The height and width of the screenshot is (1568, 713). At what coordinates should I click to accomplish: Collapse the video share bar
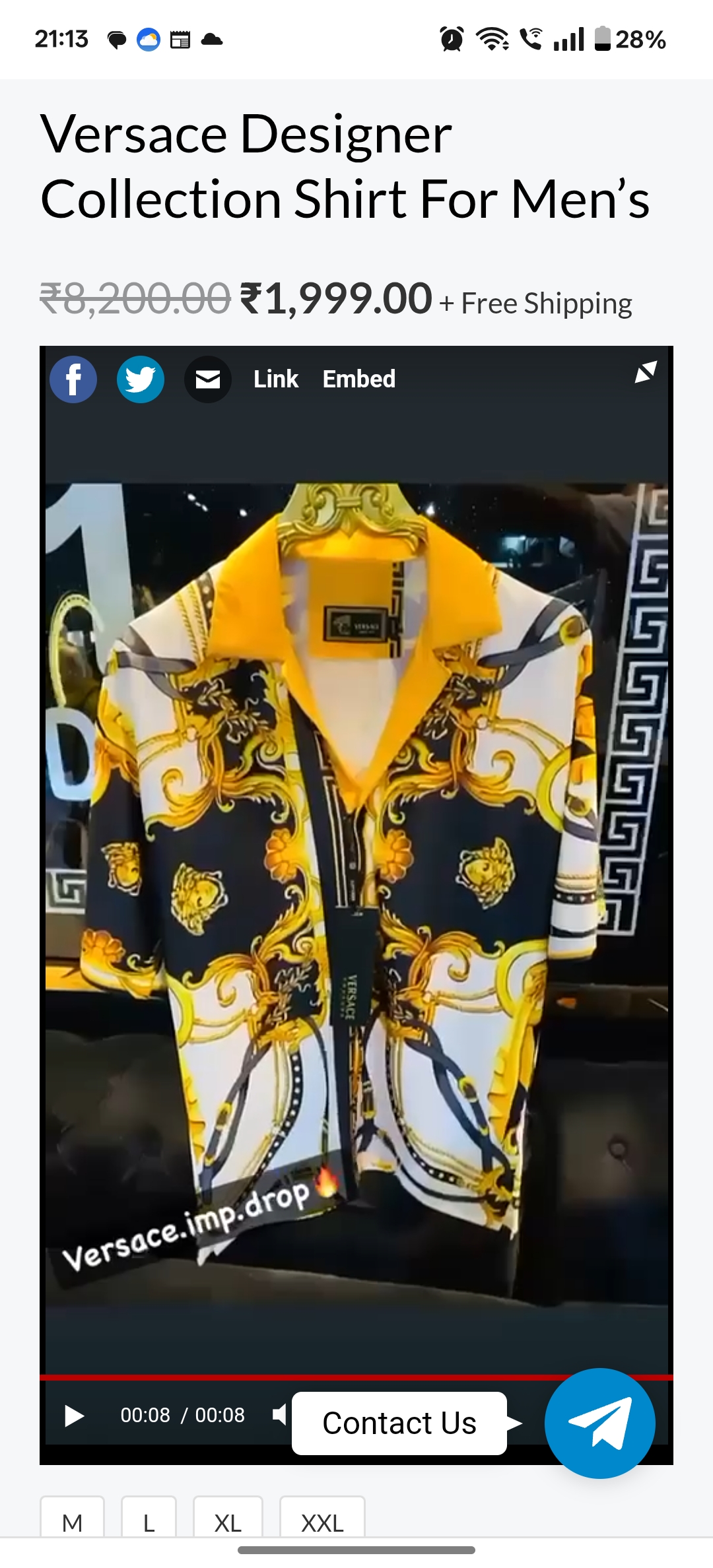[x=646, y=372]
